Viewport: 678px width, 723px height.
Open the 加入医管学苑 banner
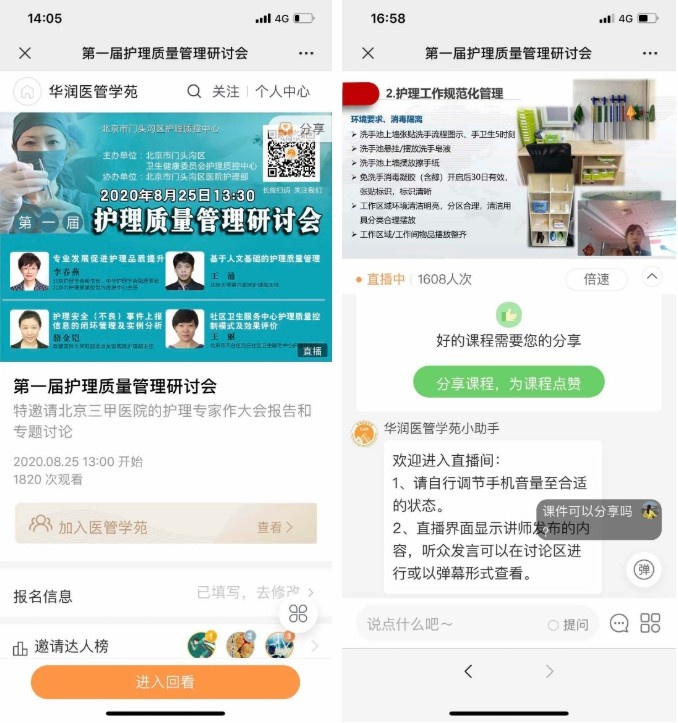pyautogui.click(x=166, y=523)
